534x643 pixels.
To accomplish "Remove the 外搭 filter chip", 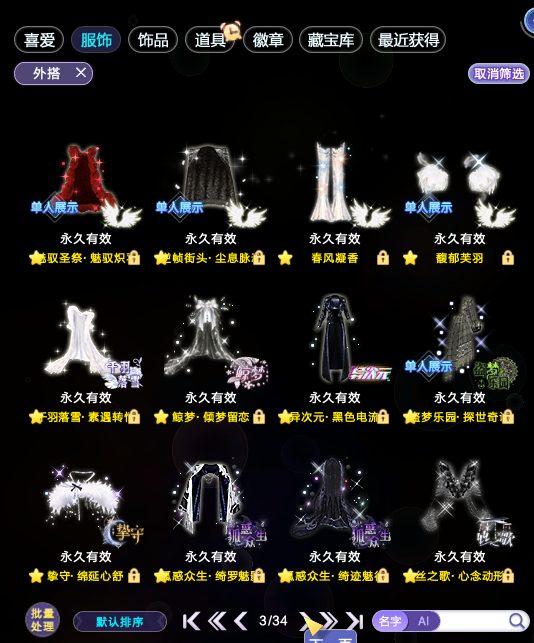I will (x=81, y=73).
